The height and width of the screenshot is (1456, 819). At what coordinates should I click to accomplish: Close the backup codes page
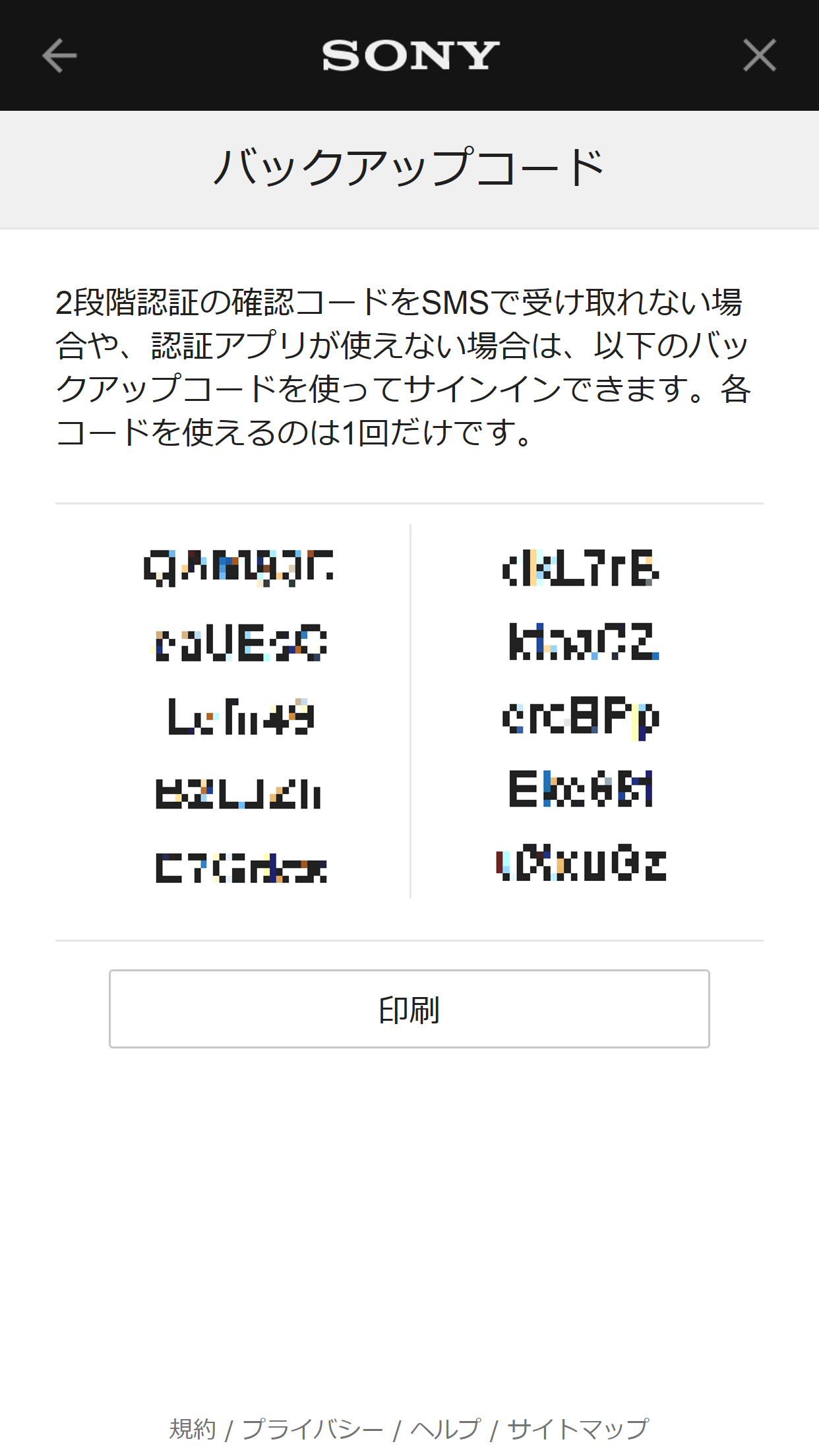click(759, 55)
